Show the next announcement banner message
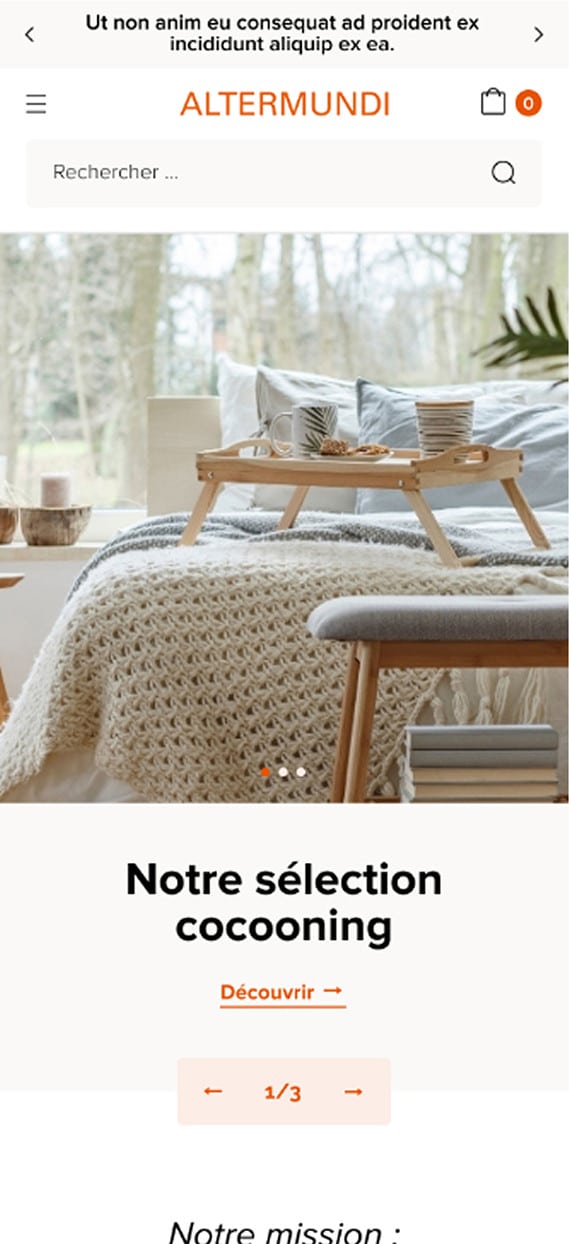 click(539, 35)
